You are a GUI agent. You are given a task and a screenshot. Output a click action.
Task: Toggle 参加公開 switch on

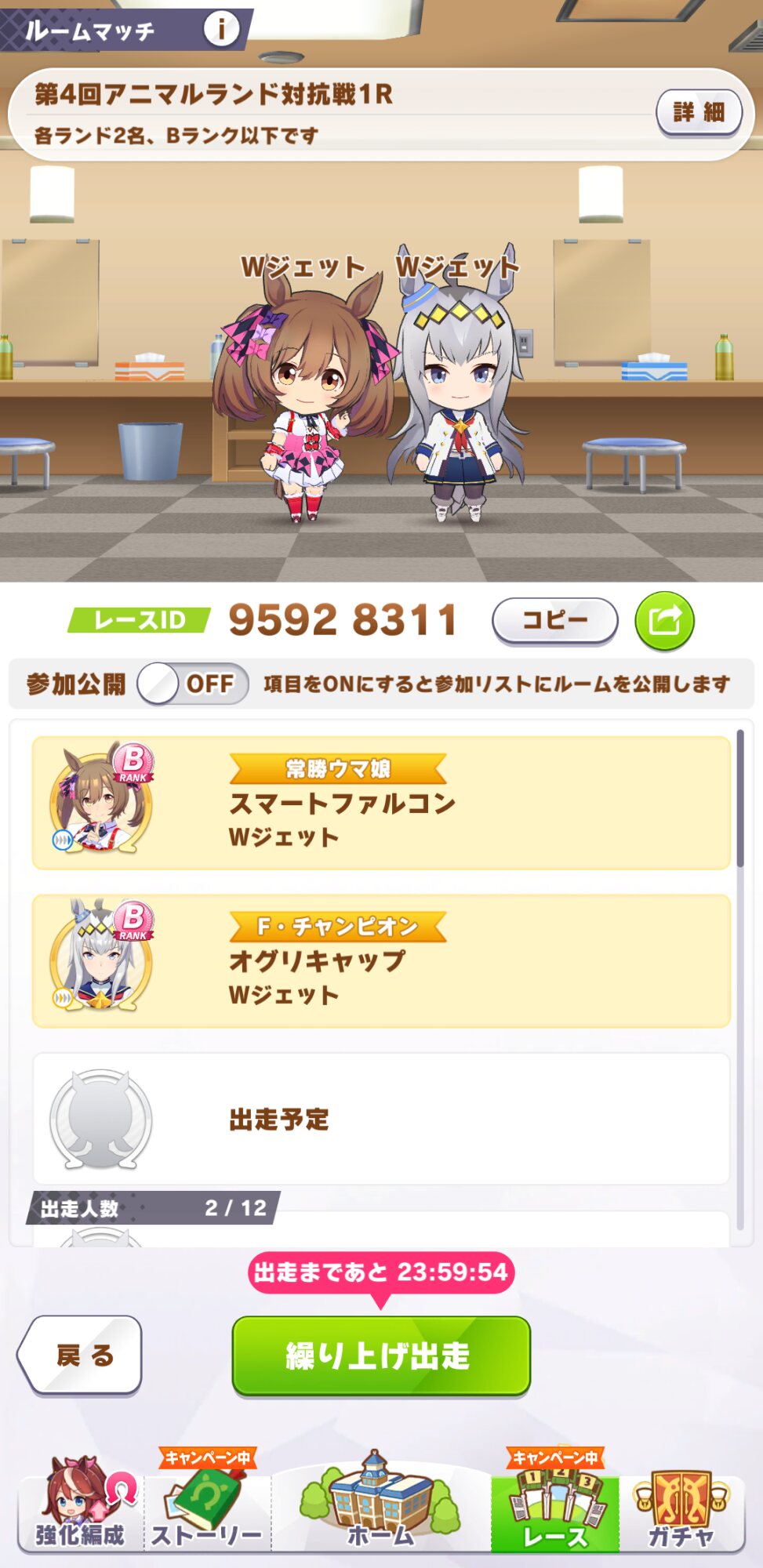[x=193, y=684]
